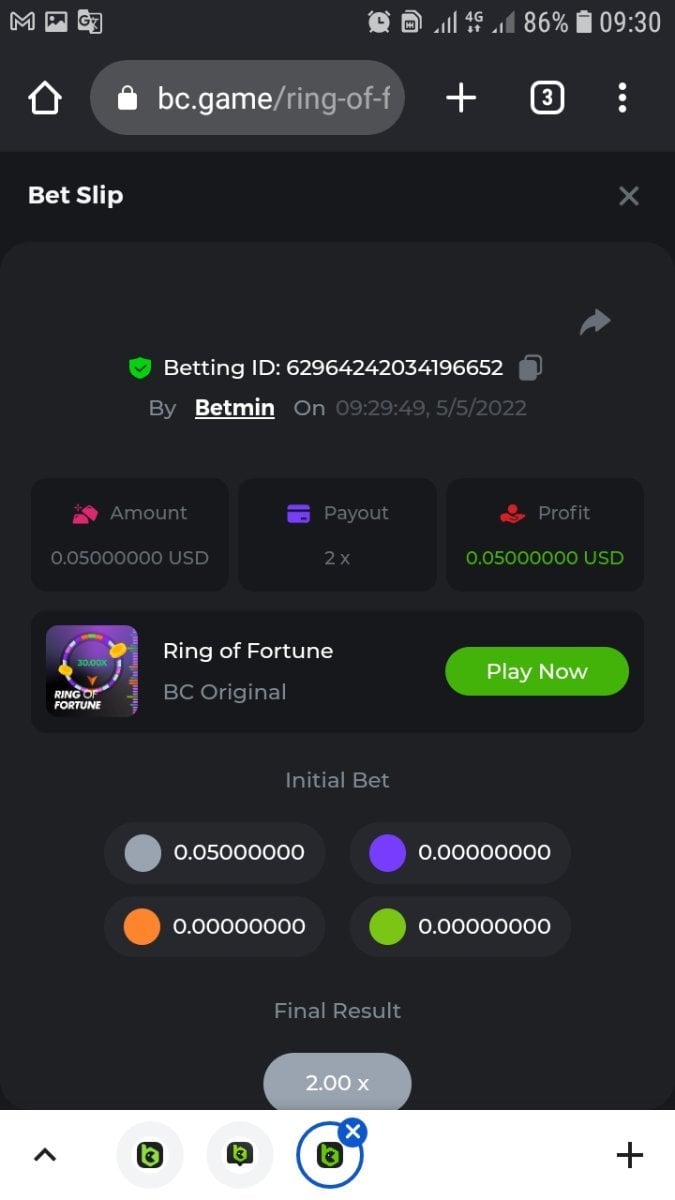675x1200 pixels.
Task: Share this bet slip
Action: point(595,322)
